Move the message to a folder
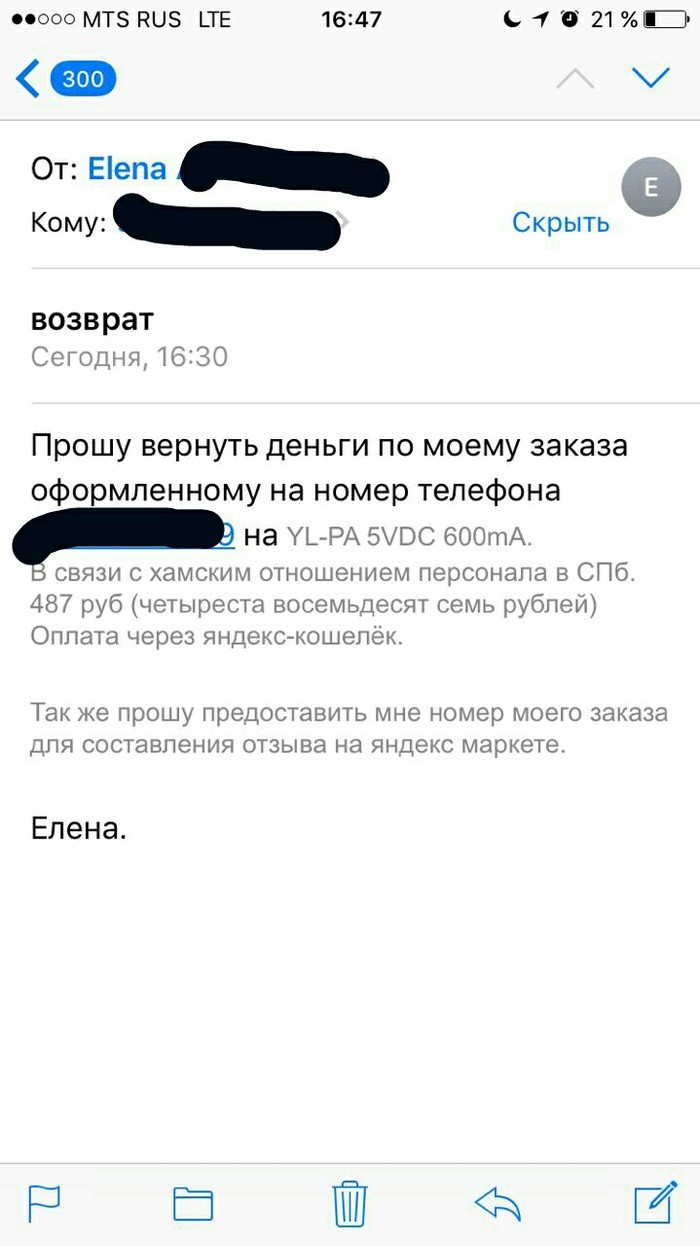 coord(193,1202)
